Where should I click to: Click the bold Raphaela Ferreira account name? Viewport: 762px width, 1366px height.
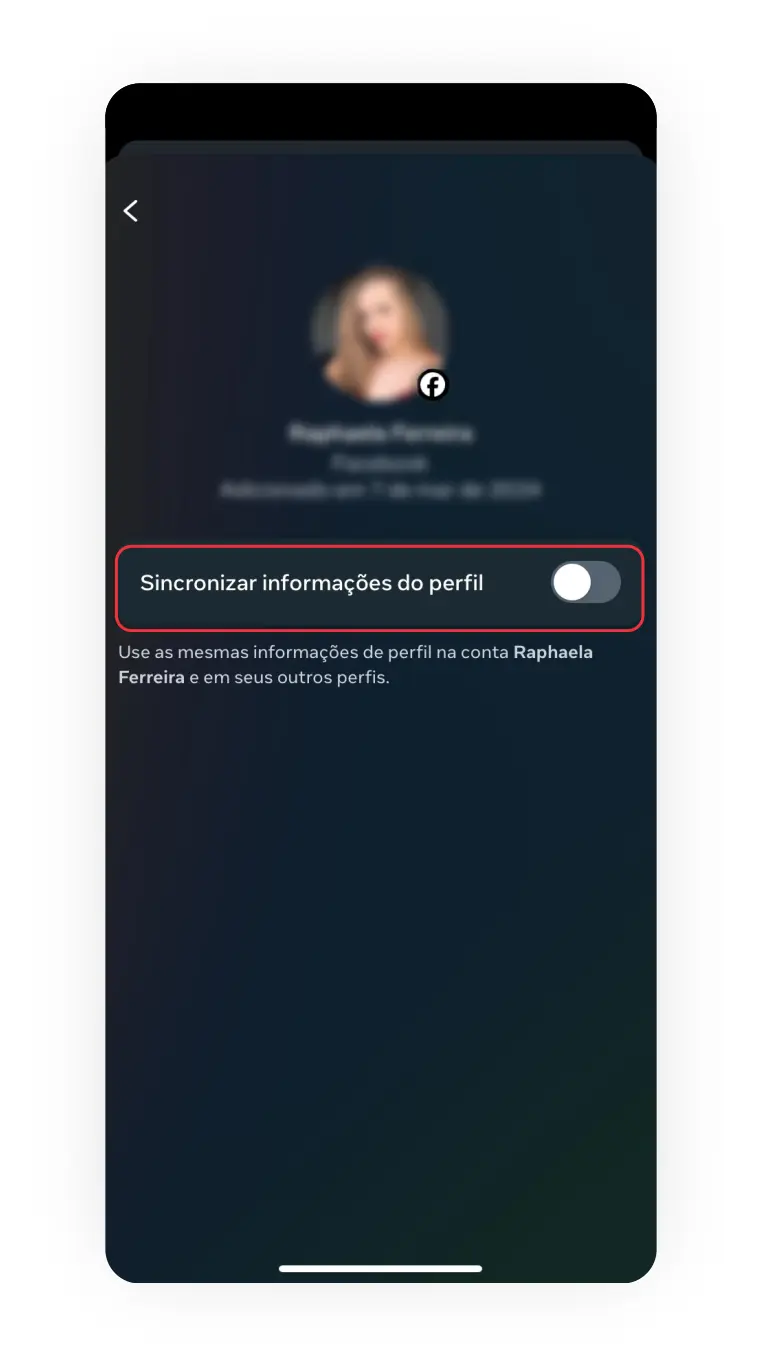click(x=552, y=651)
